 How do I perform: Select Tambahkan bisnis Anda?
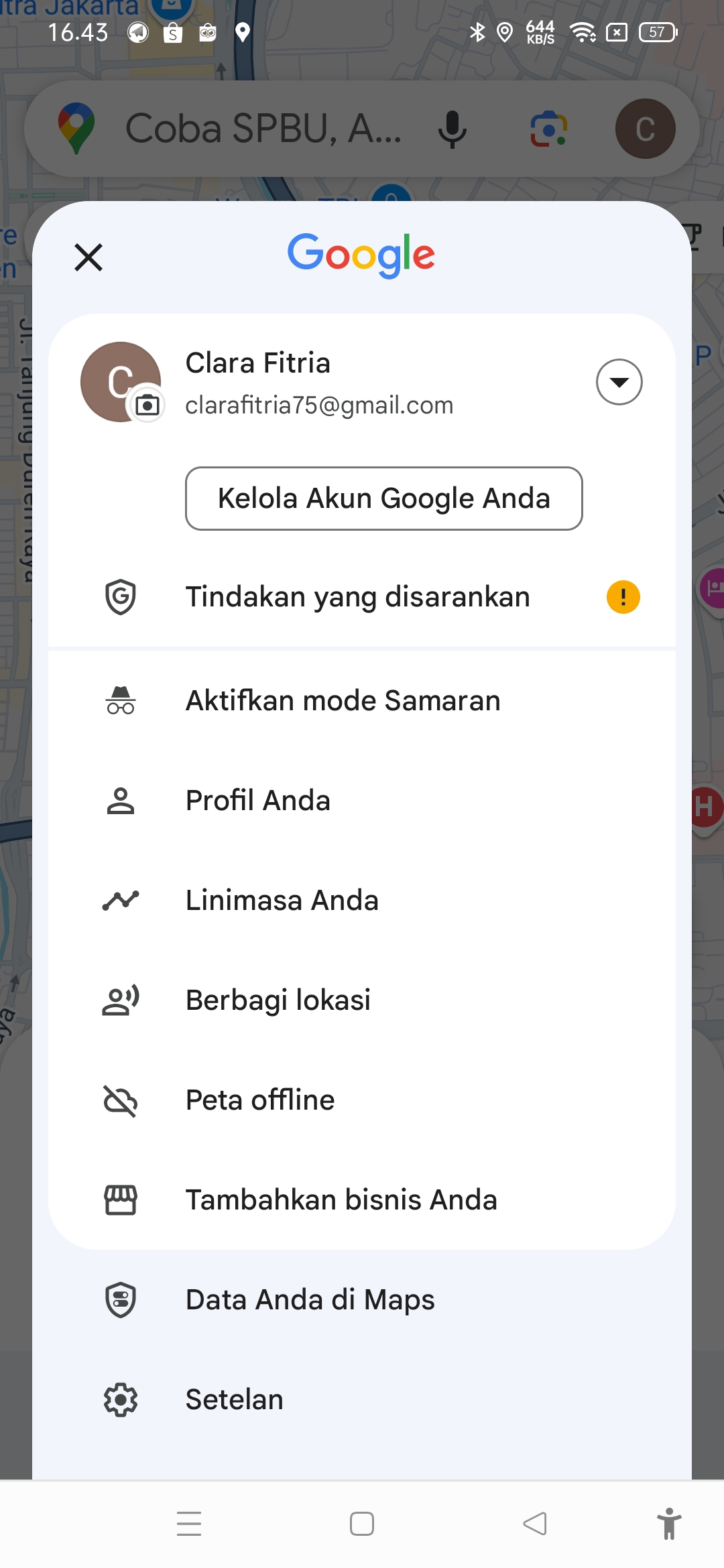(362, 1200)
